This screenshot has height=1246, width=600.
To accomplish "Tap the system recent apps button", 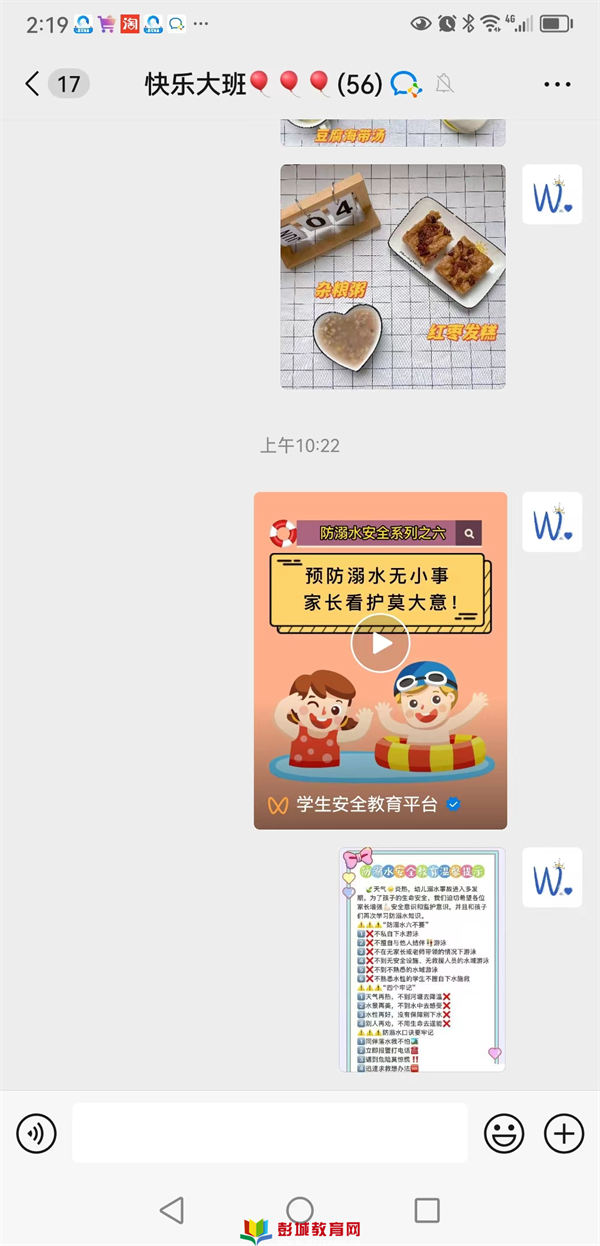I will tap(427, 1210).
